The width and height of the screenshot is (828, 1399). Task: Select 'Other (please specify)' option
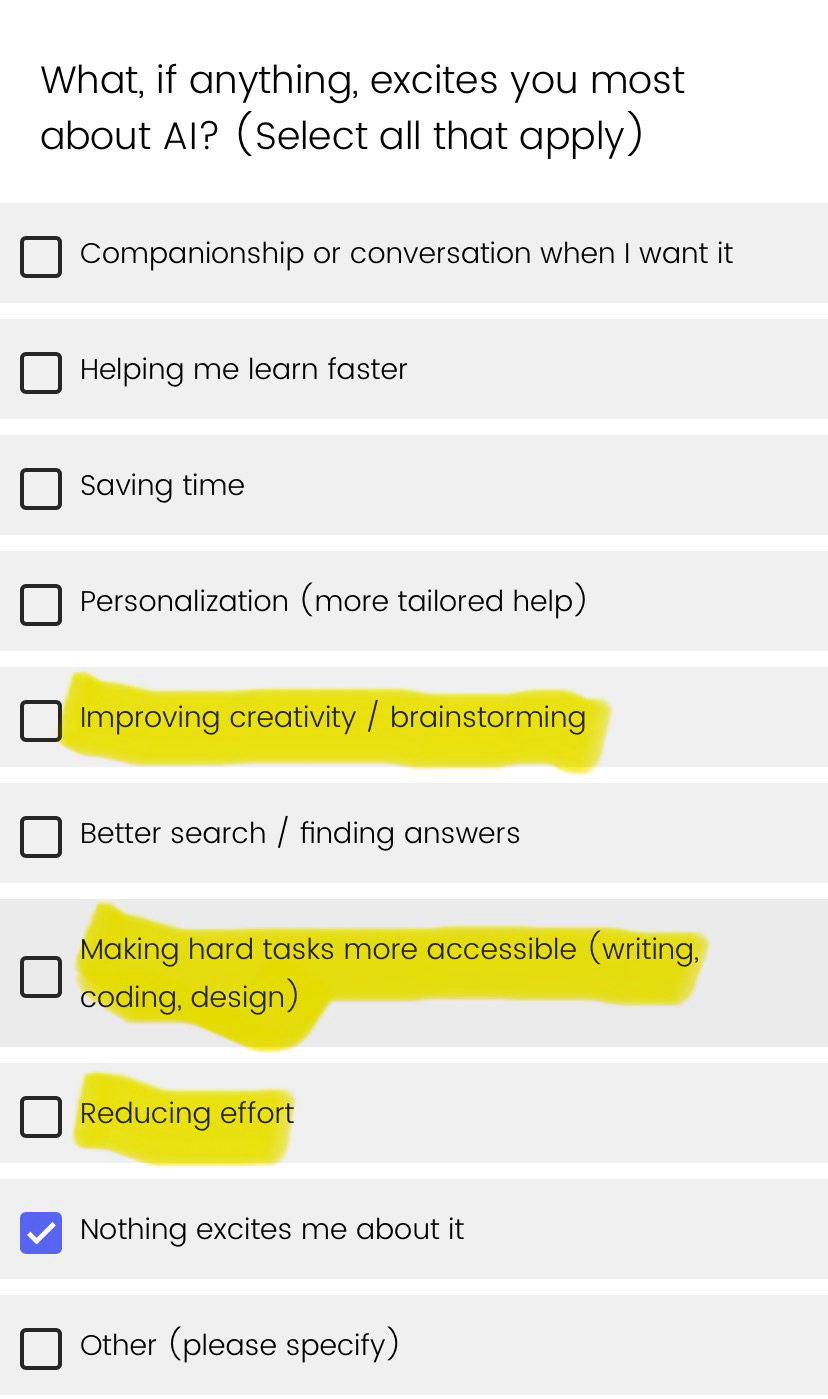[x=41, y=1348]
